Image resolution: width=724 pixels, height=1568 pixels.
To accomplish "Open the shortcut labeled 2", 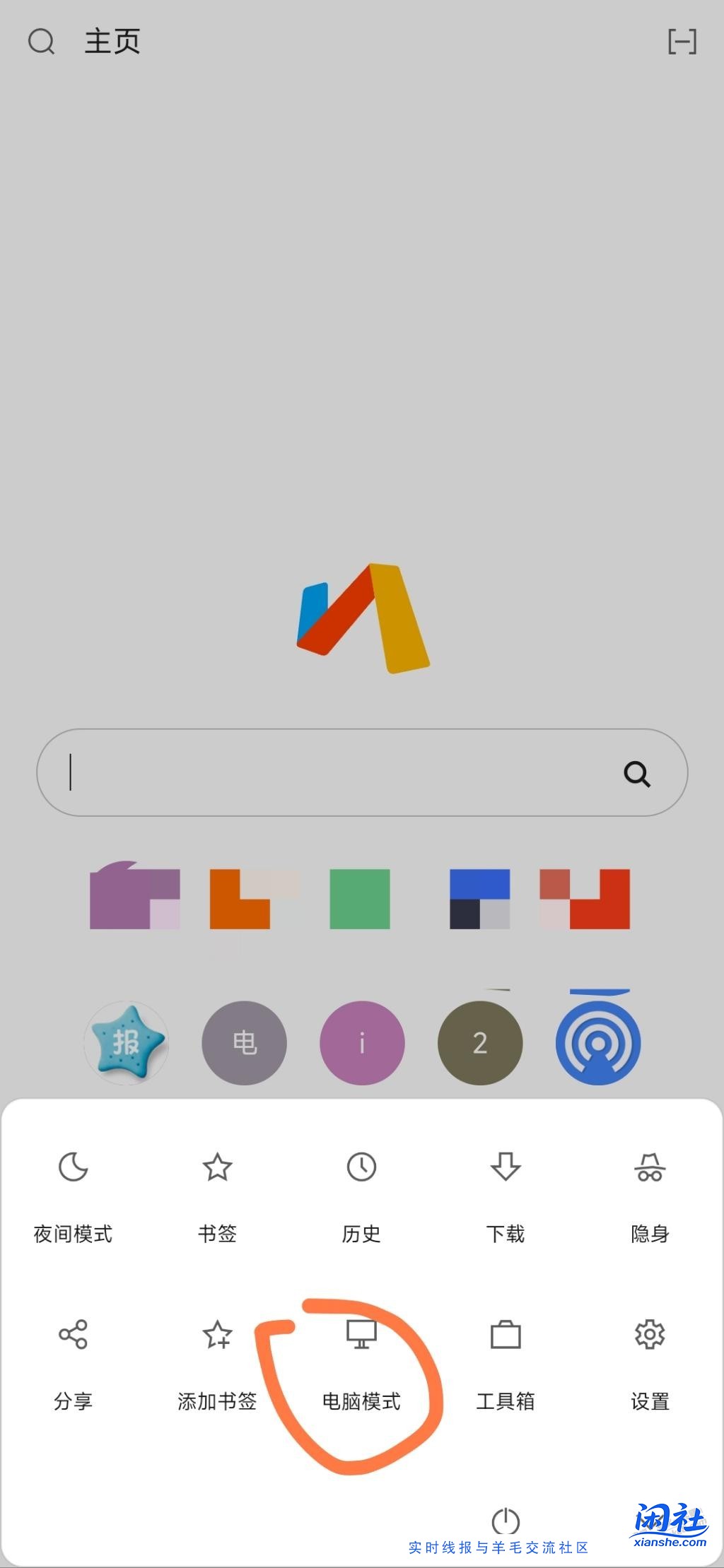I will (480, 1042).
